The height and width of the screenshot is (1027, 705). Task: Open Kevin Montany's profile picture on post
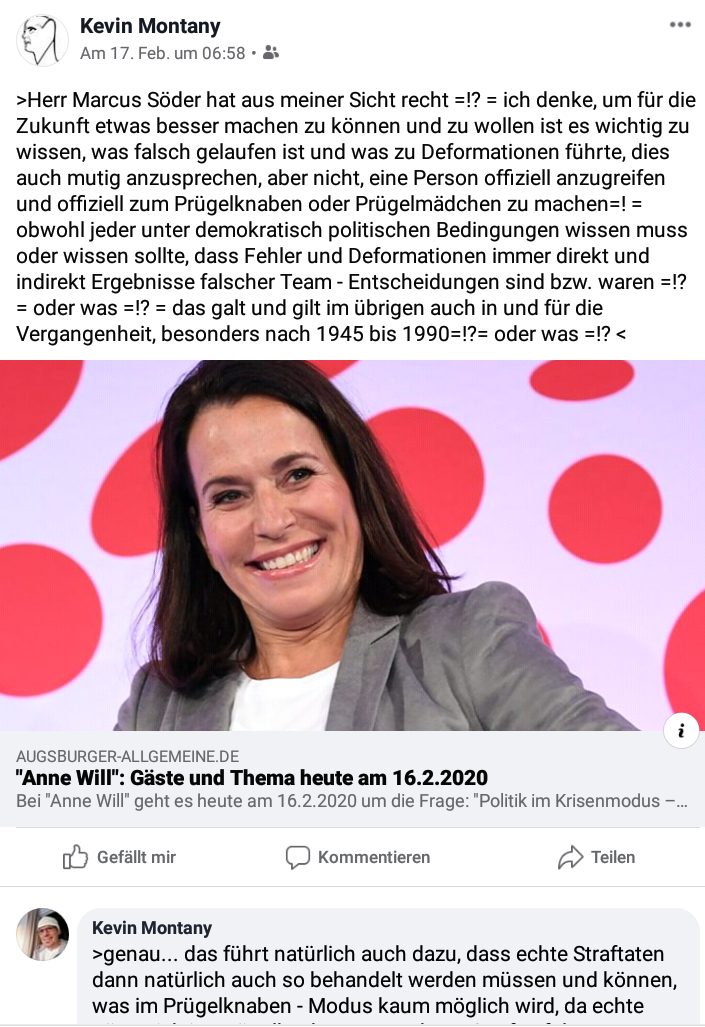pos(42,41)
